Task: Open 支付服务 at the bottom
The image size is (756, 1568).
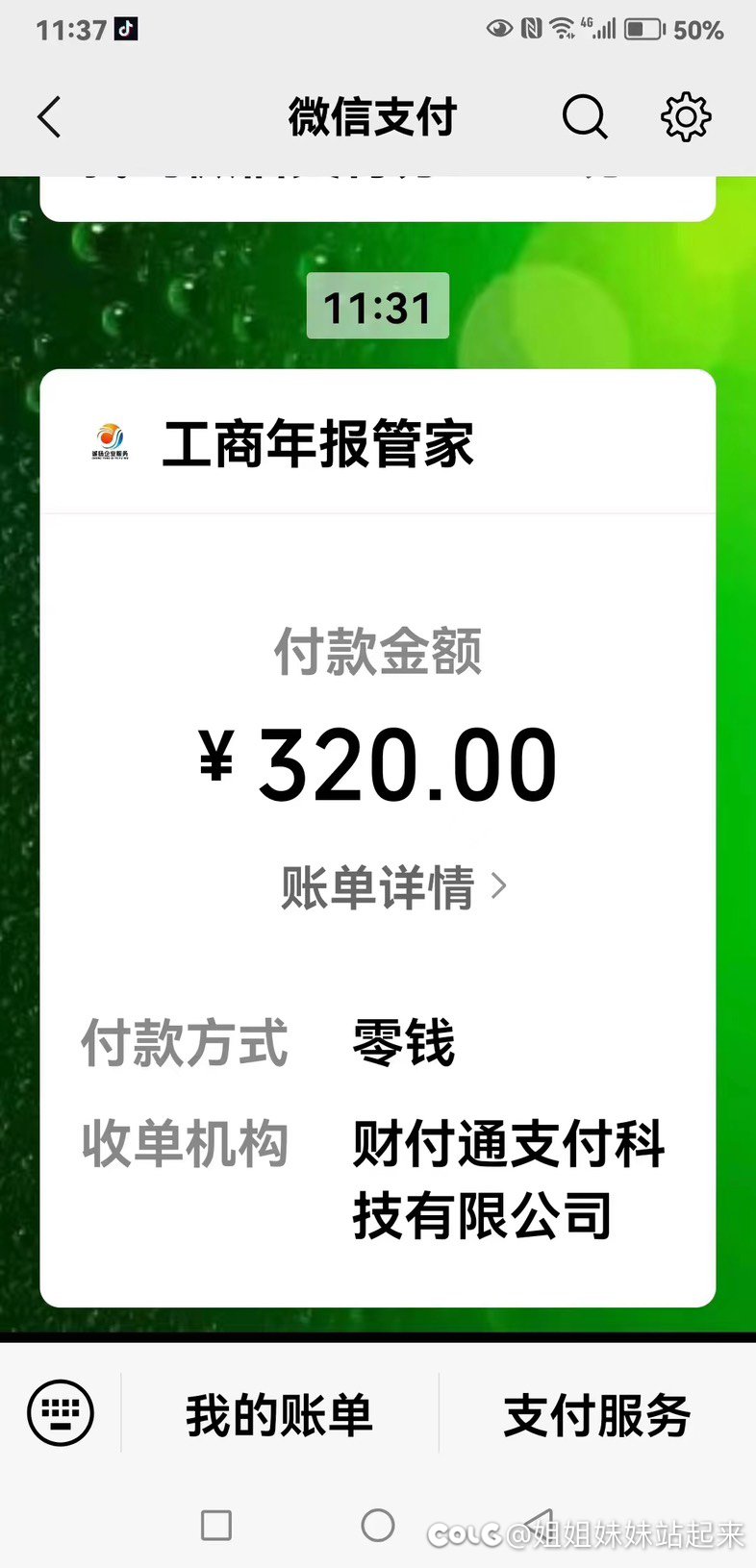Action: pos(596,1413)
